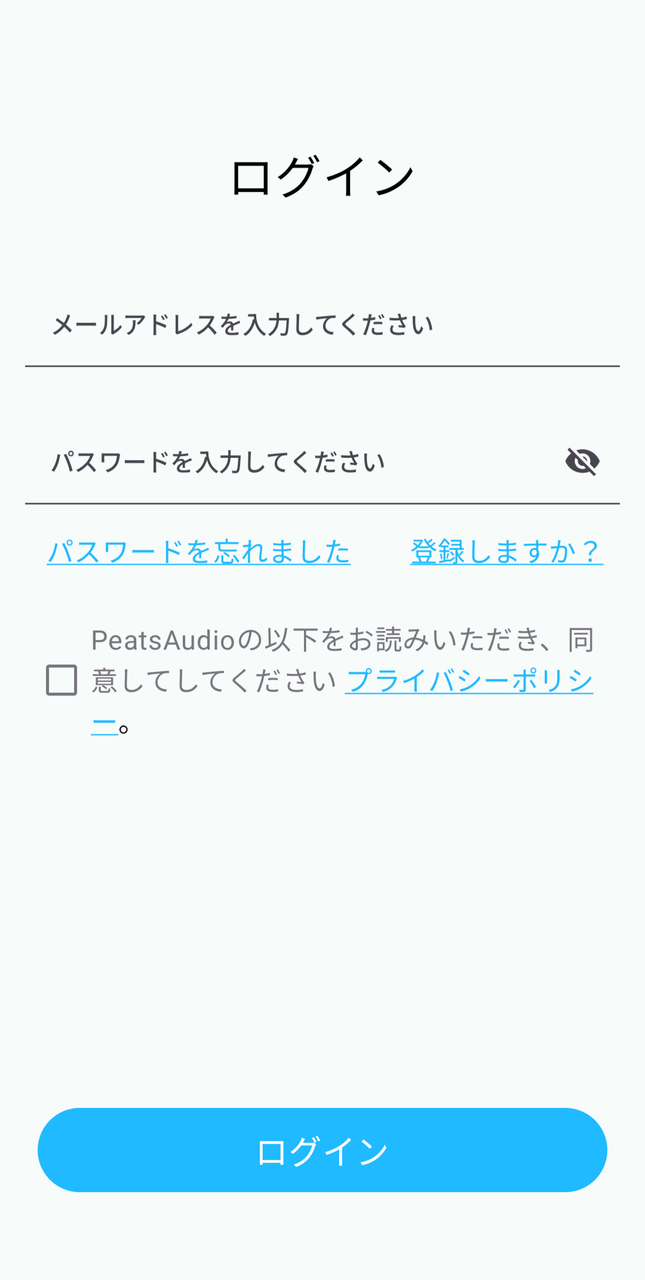Toggle password visibility eye icon
Viewport: 645px width, 1280px height.
pyautogui.click(x=582, y=461)
